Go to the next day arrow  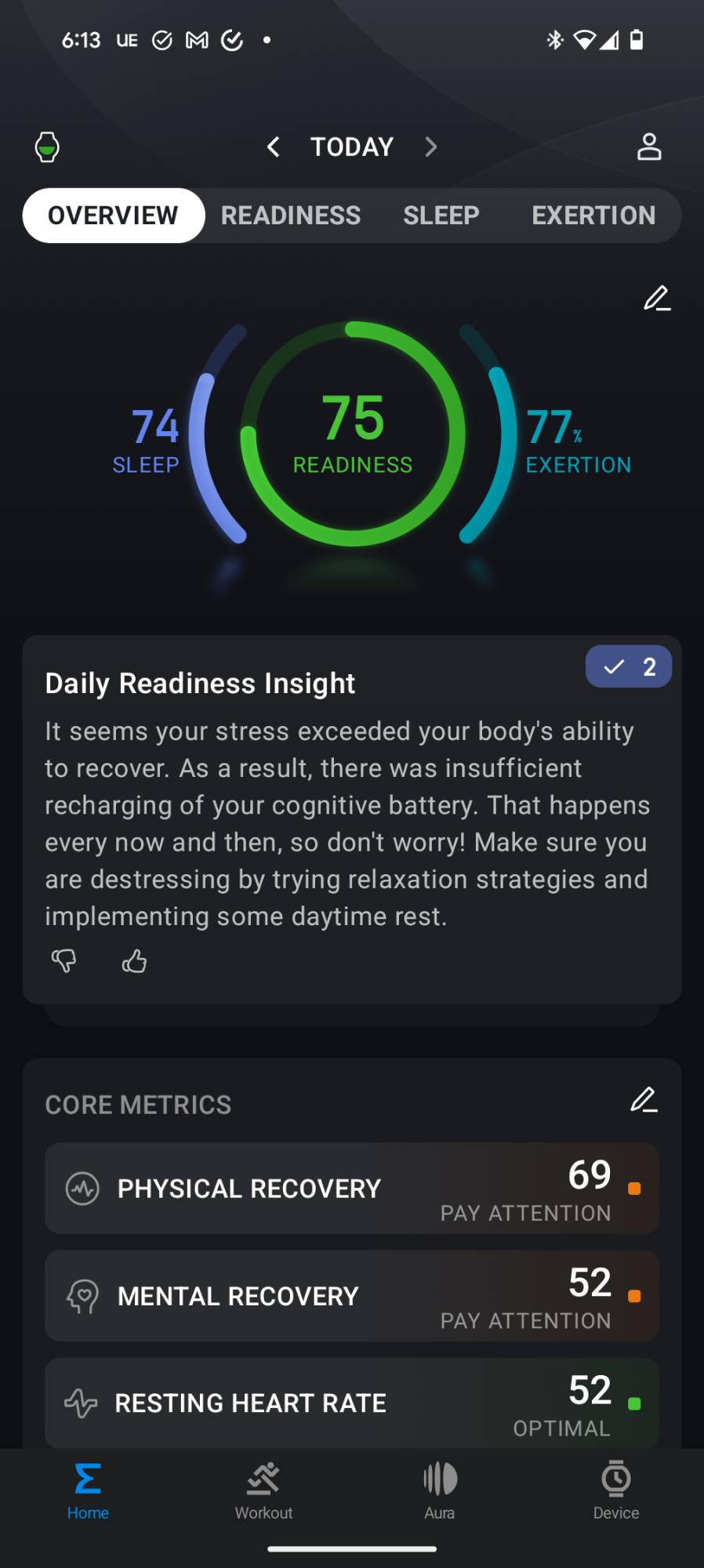430,147
